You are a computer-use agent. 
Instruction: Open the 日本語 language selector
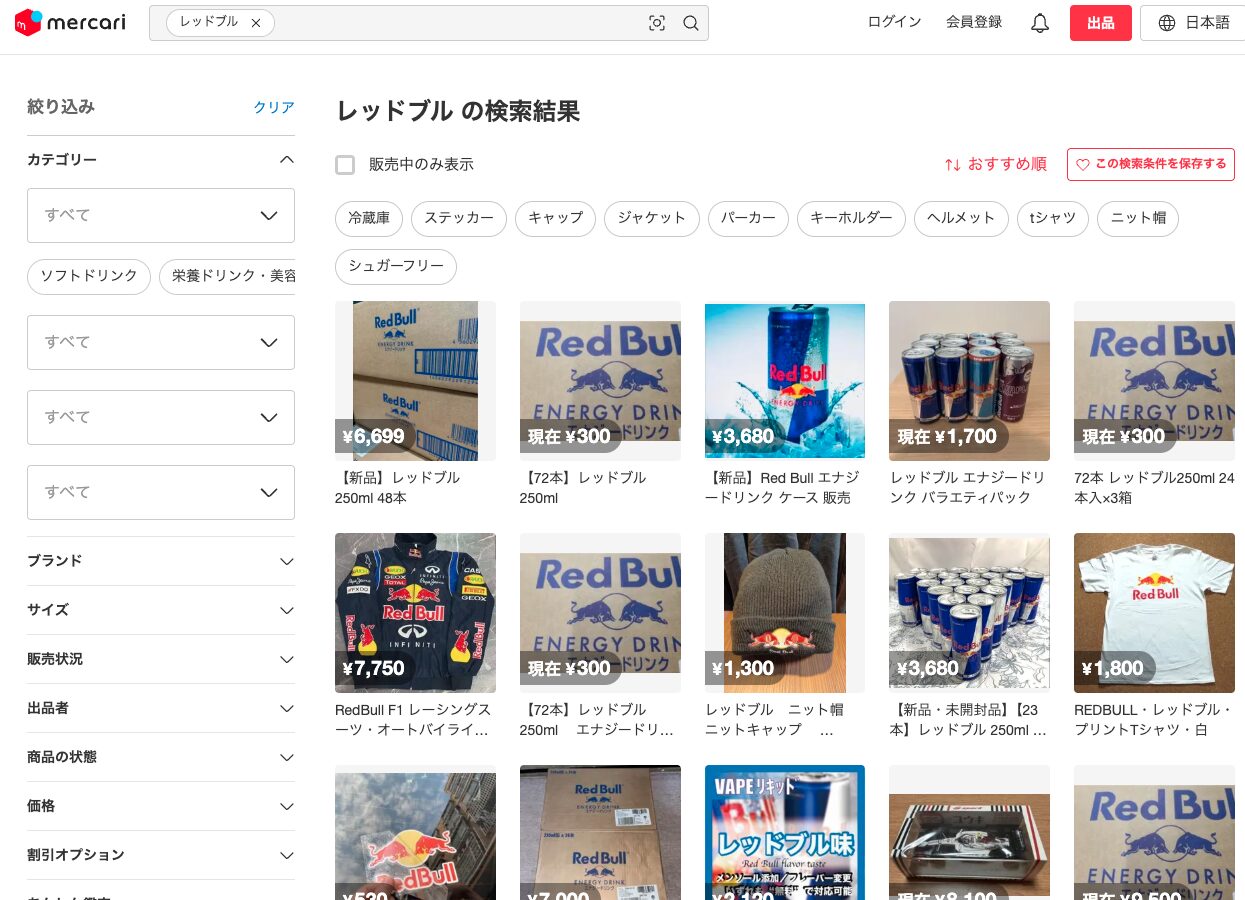1193,23
